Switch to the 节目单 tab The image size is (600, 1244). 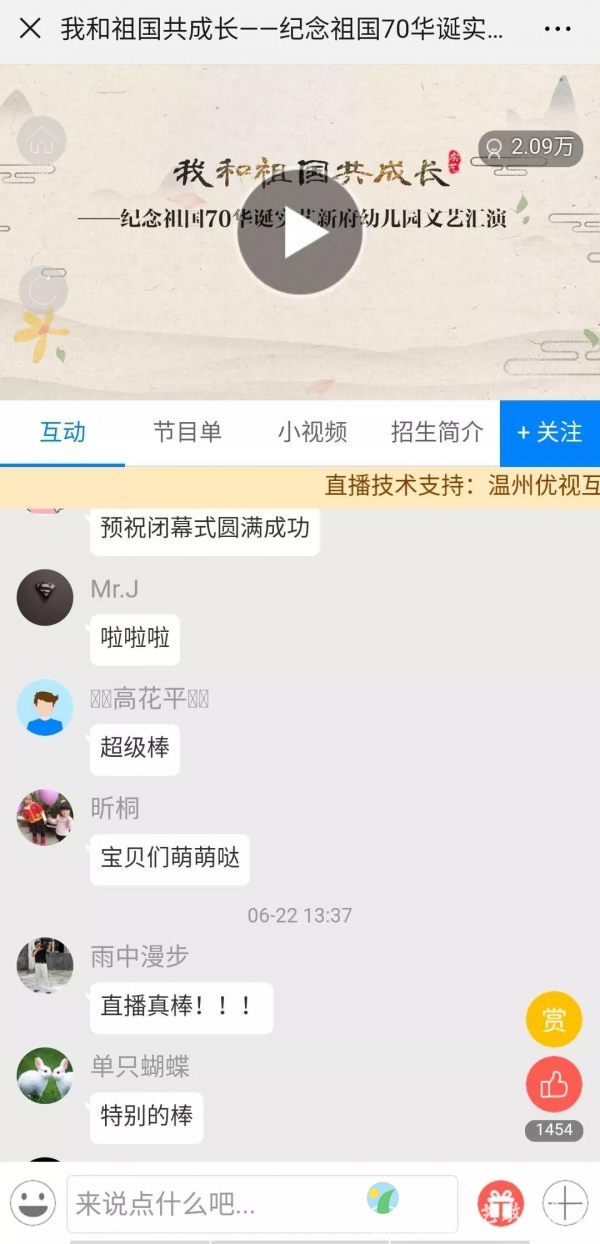coord(187,432)
